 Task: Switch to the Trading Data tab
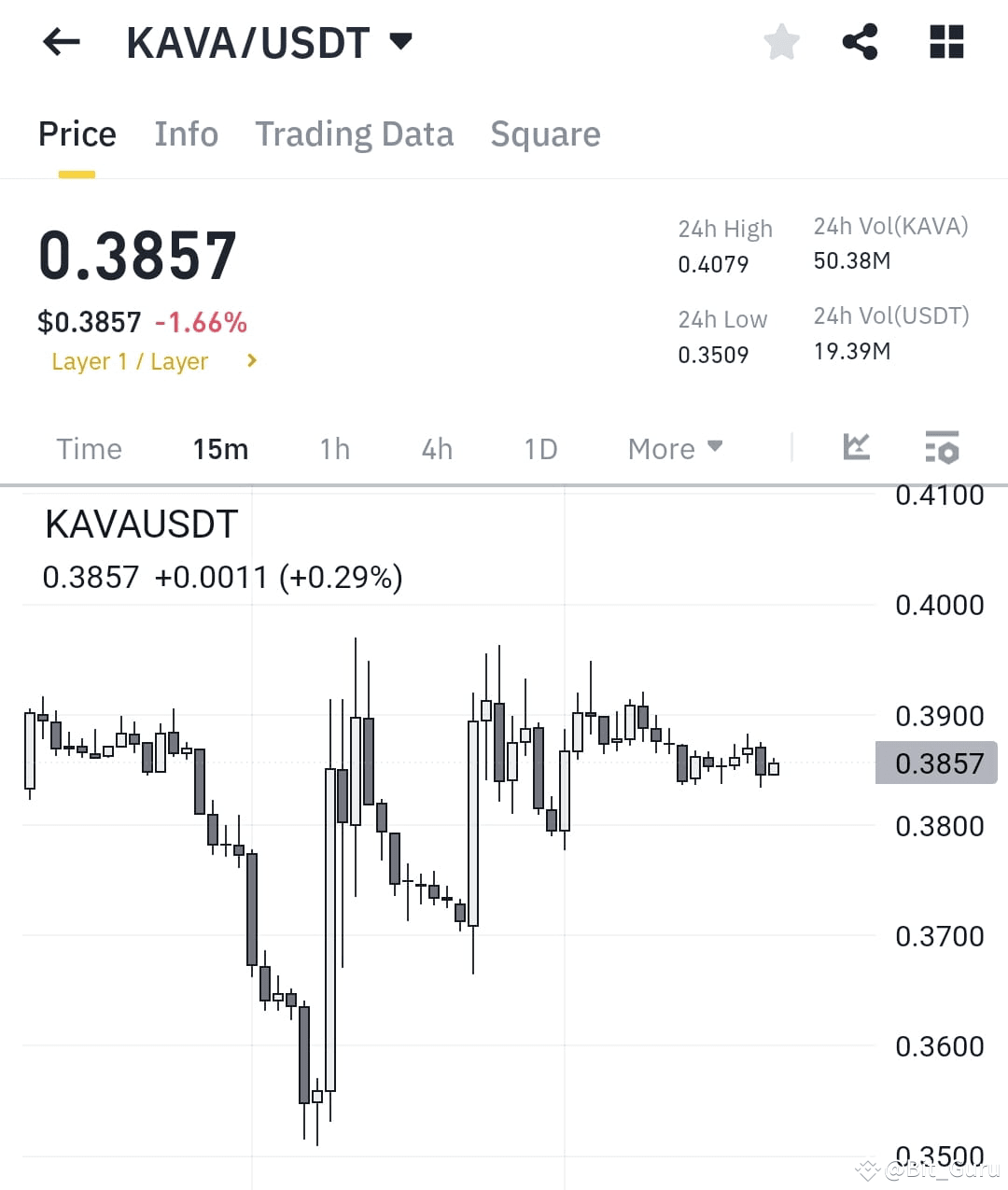[354, 134]
